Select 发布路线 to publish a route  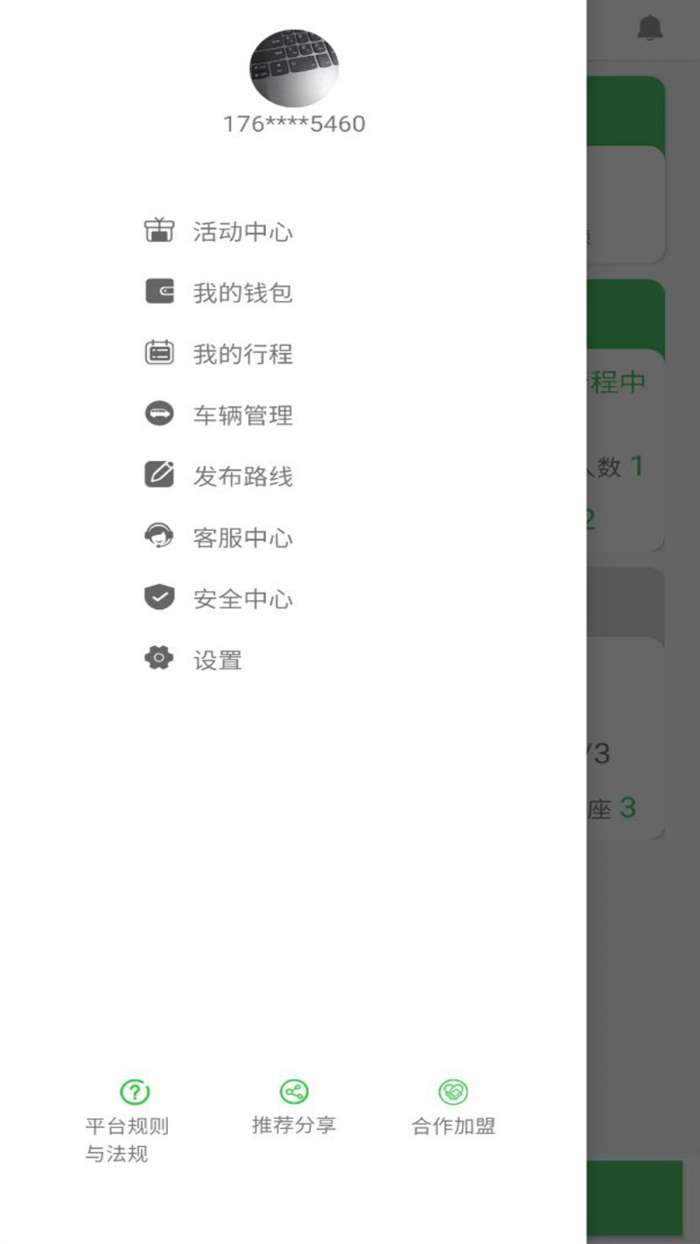point(242,476)
